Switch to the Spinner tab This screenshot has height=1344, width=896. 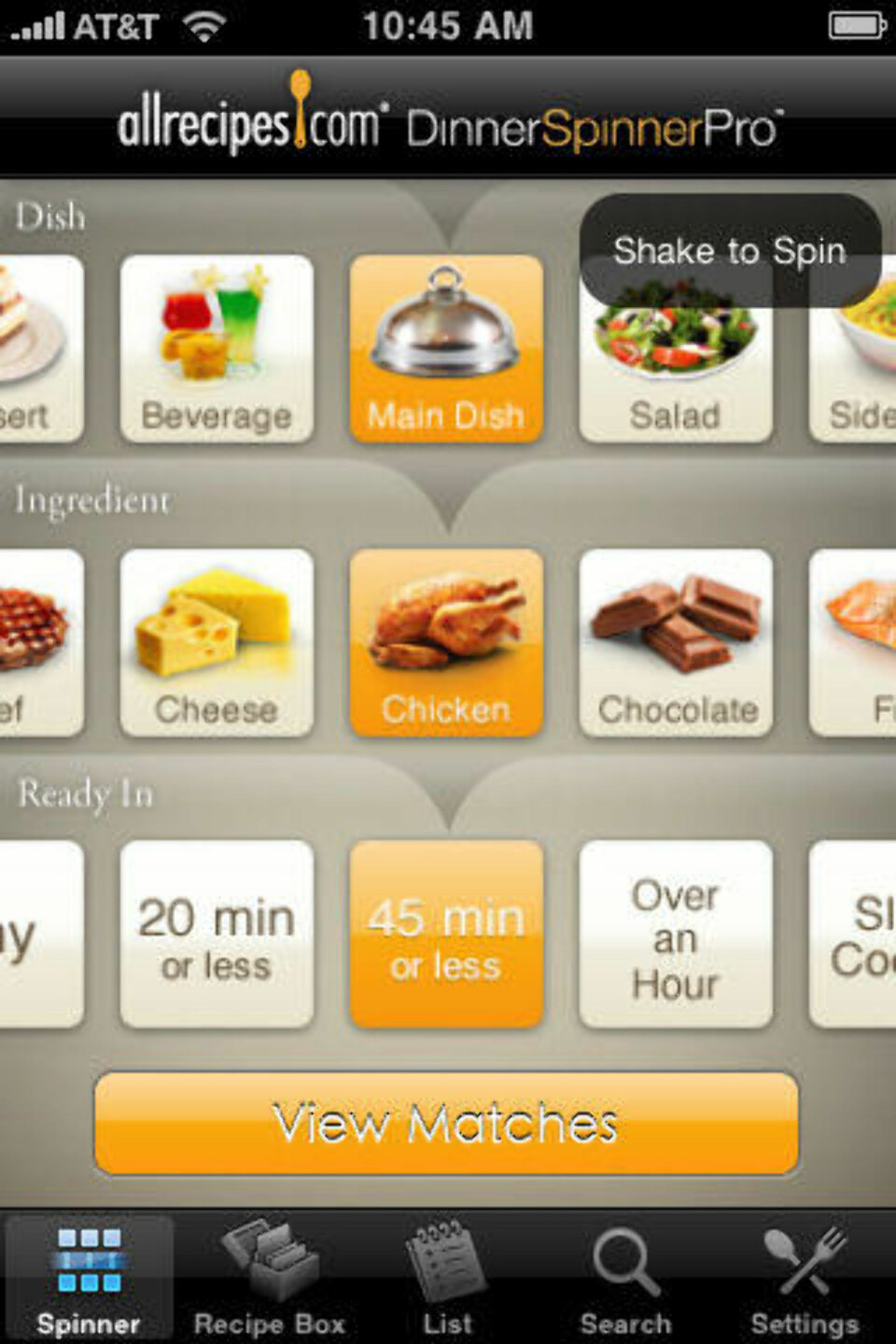(x=89, y=1281)
